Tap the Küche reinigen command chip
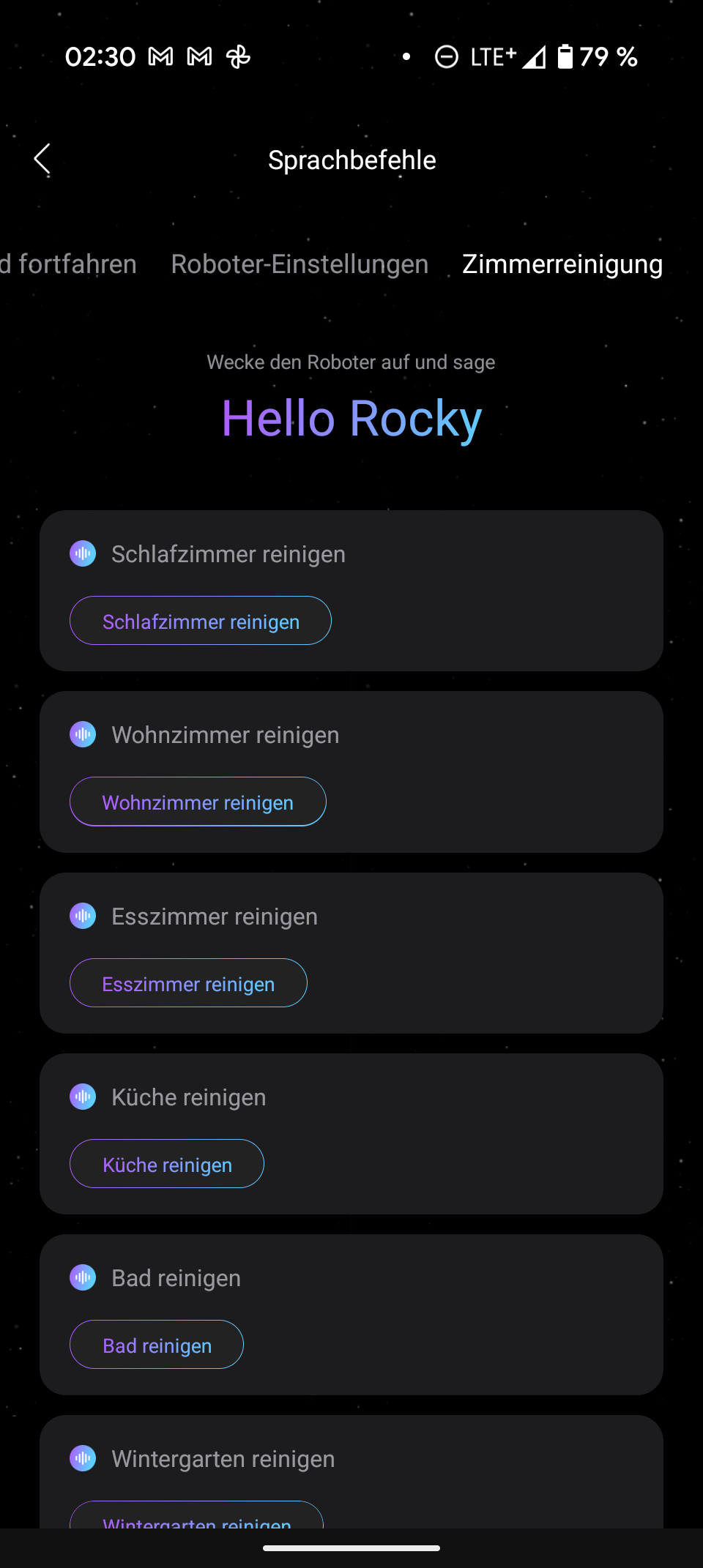Image resolution: width=703 pixels, height=1568 pixels. pos(167,1164)
